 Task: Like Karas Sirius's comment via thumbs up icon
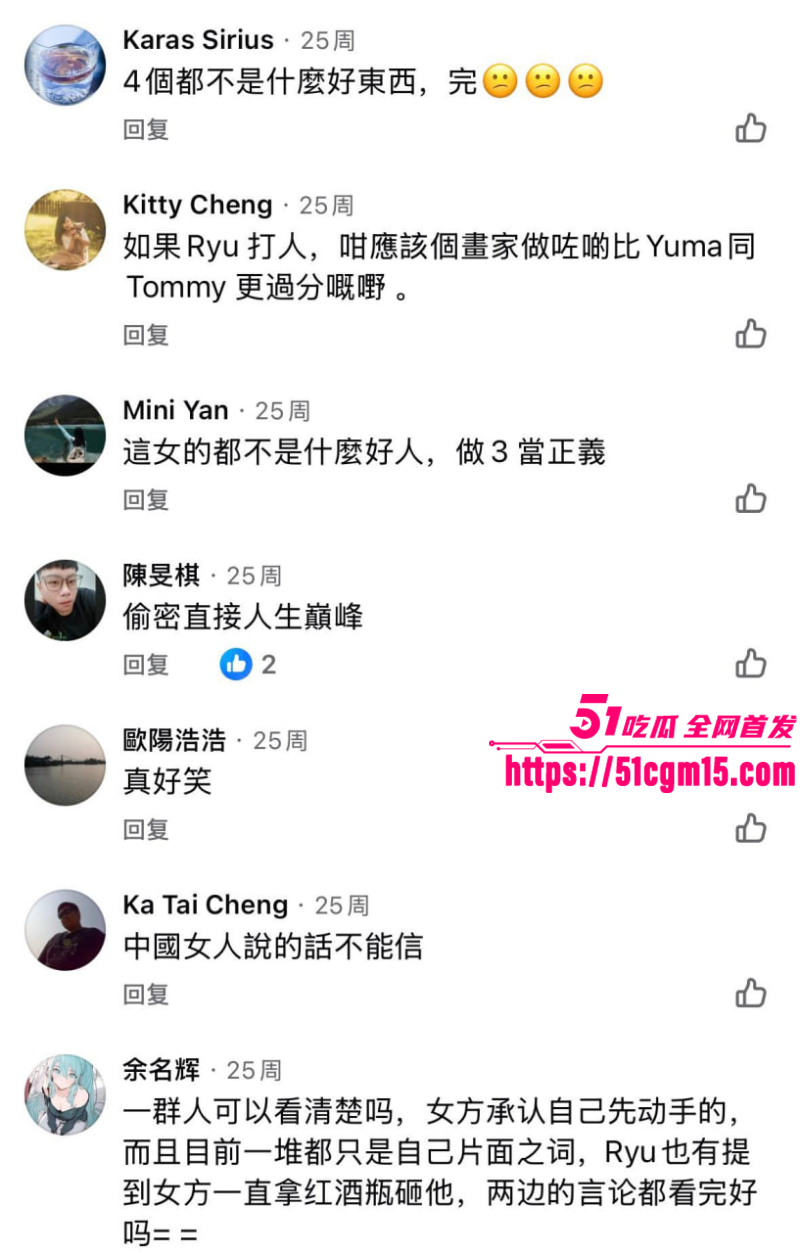coord(750,128)
